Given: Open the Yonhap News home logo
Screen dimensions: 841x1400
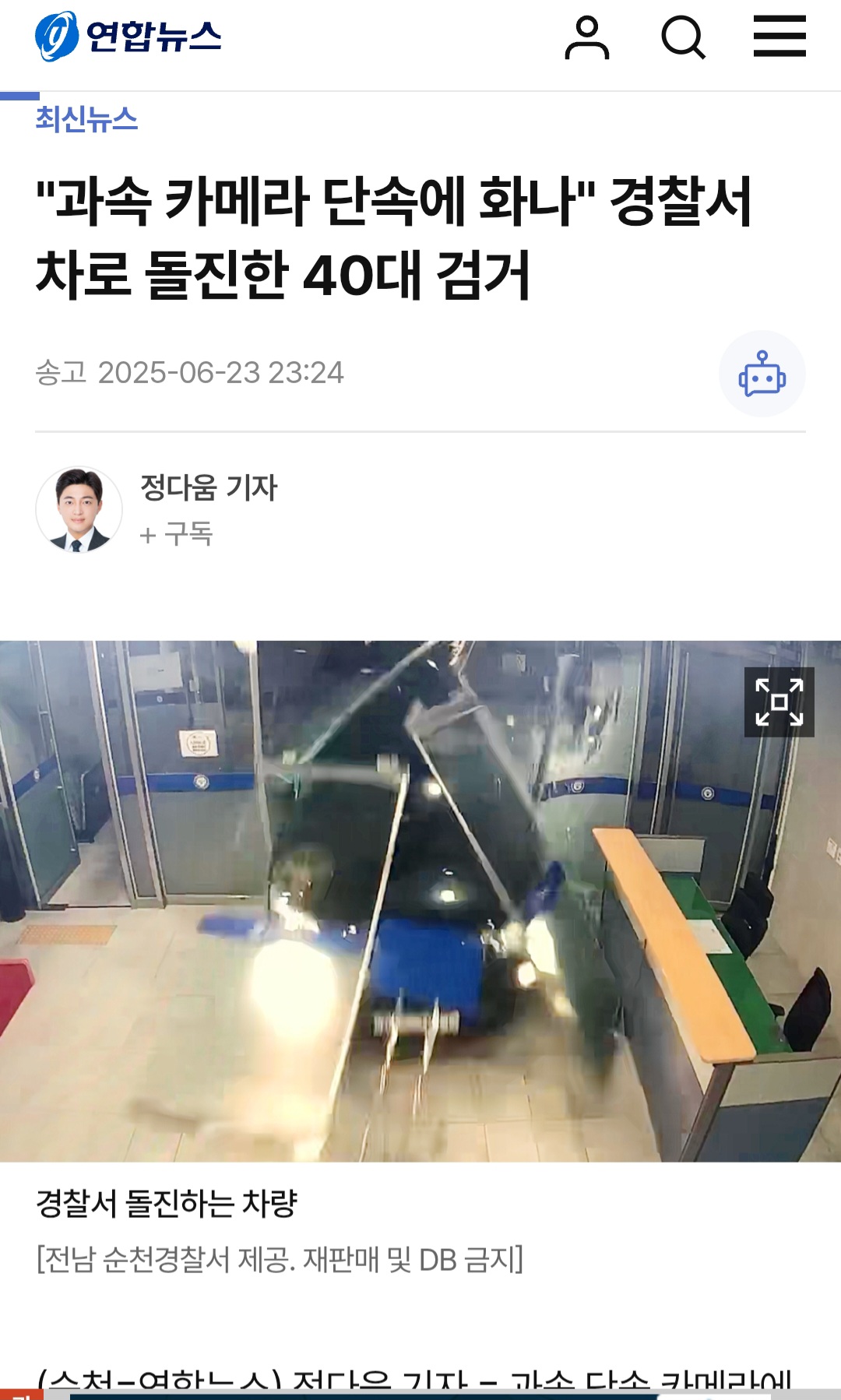Looking at the screenshot, I should [x=128, y=37].
